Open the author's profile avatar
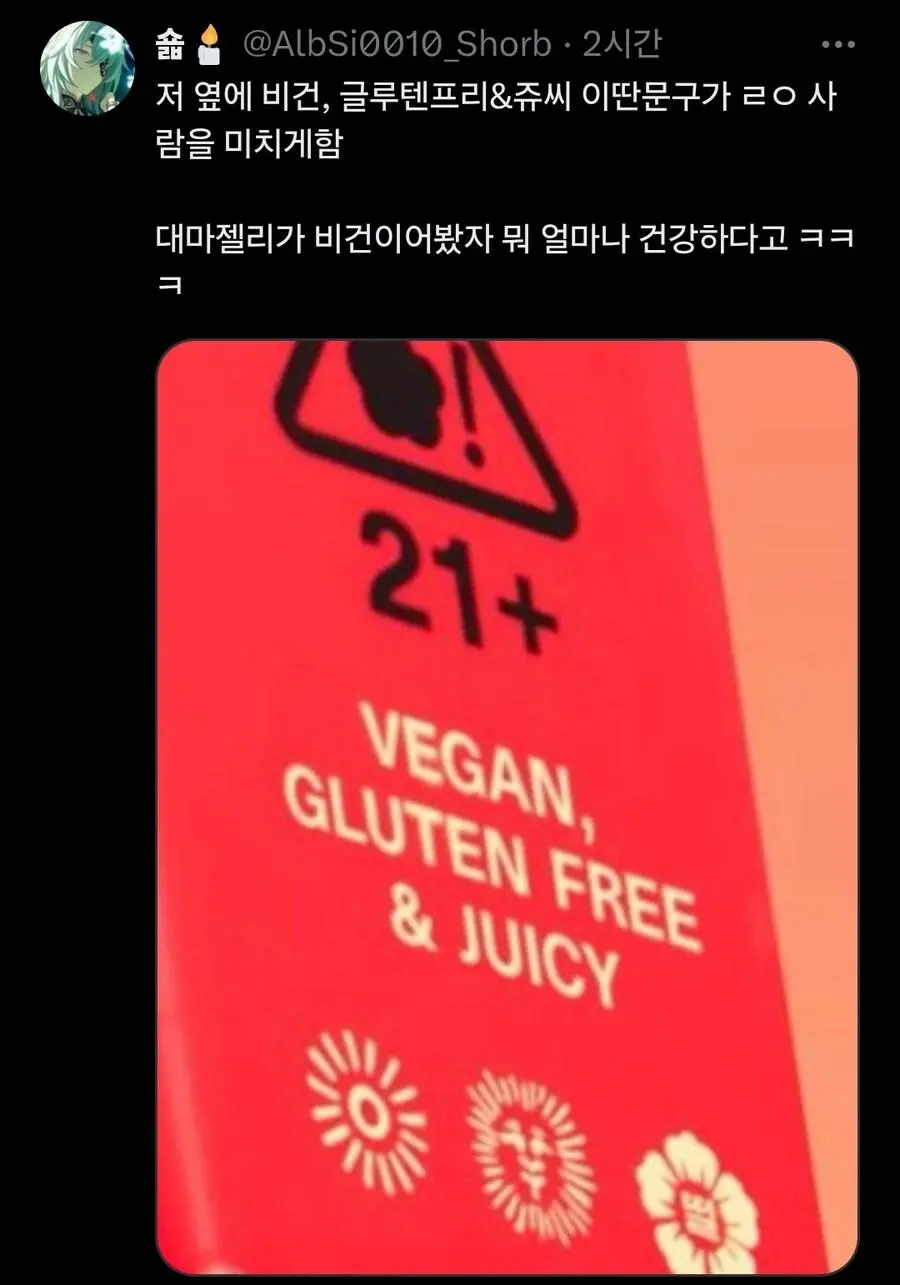The width and height of the screenshot is (900, 1285). [x=86, y=67]
